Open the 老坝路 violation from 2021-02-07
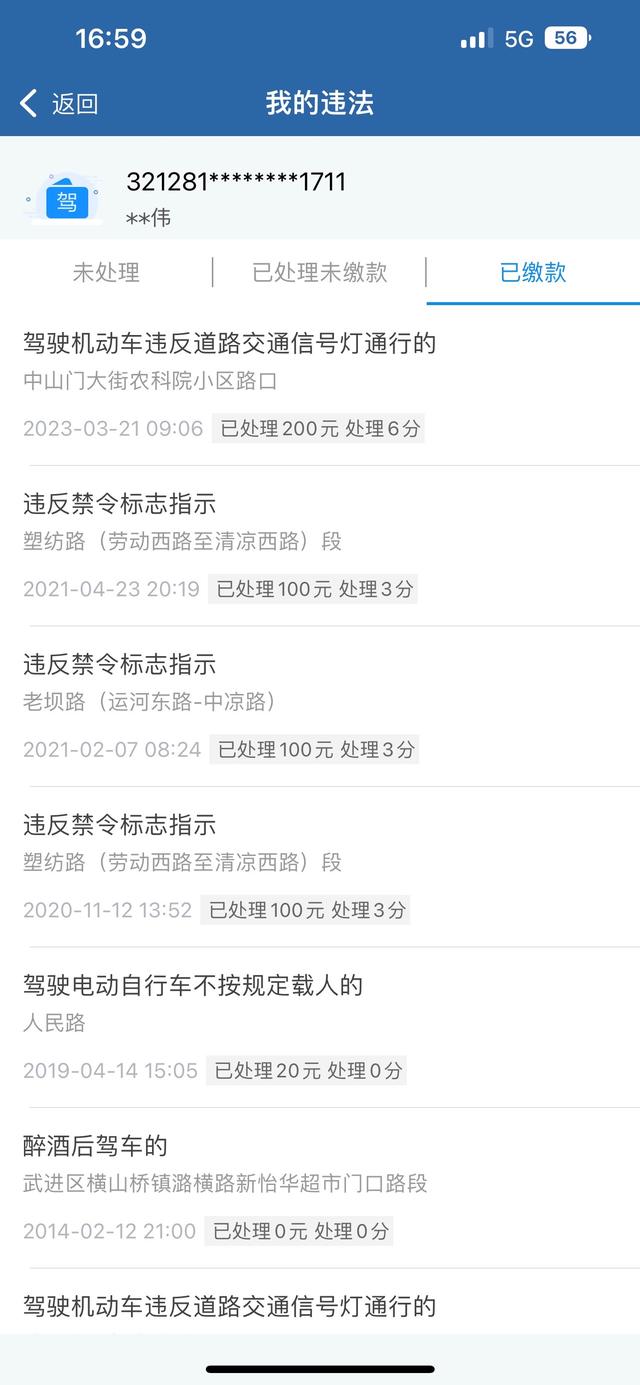Screen dimensions: 640x1385 tap(320, 707)
